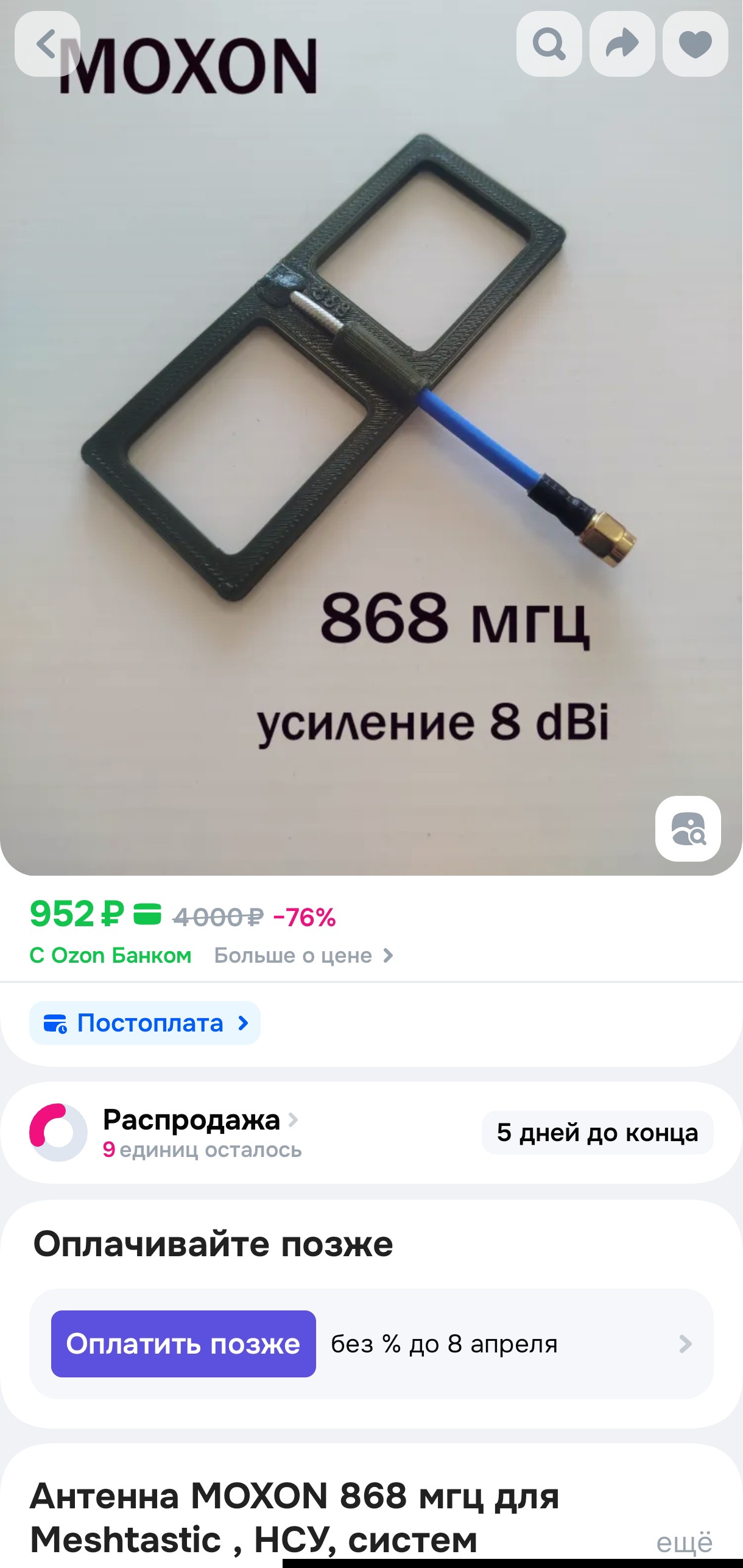Tap the "Оплатить позже" button

(183, 1344)
